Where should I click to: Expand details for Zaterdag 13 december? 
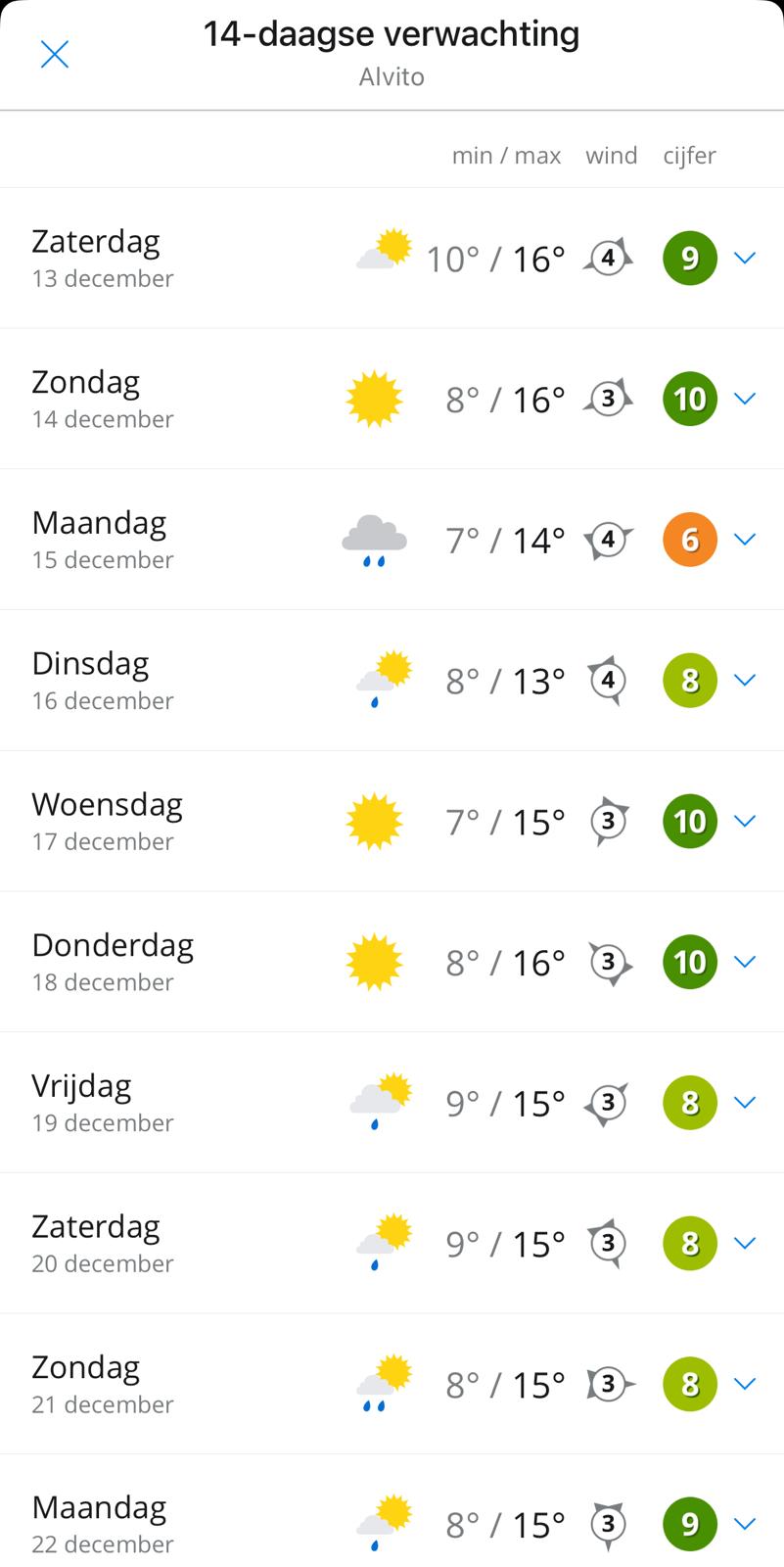pos(745,258)
